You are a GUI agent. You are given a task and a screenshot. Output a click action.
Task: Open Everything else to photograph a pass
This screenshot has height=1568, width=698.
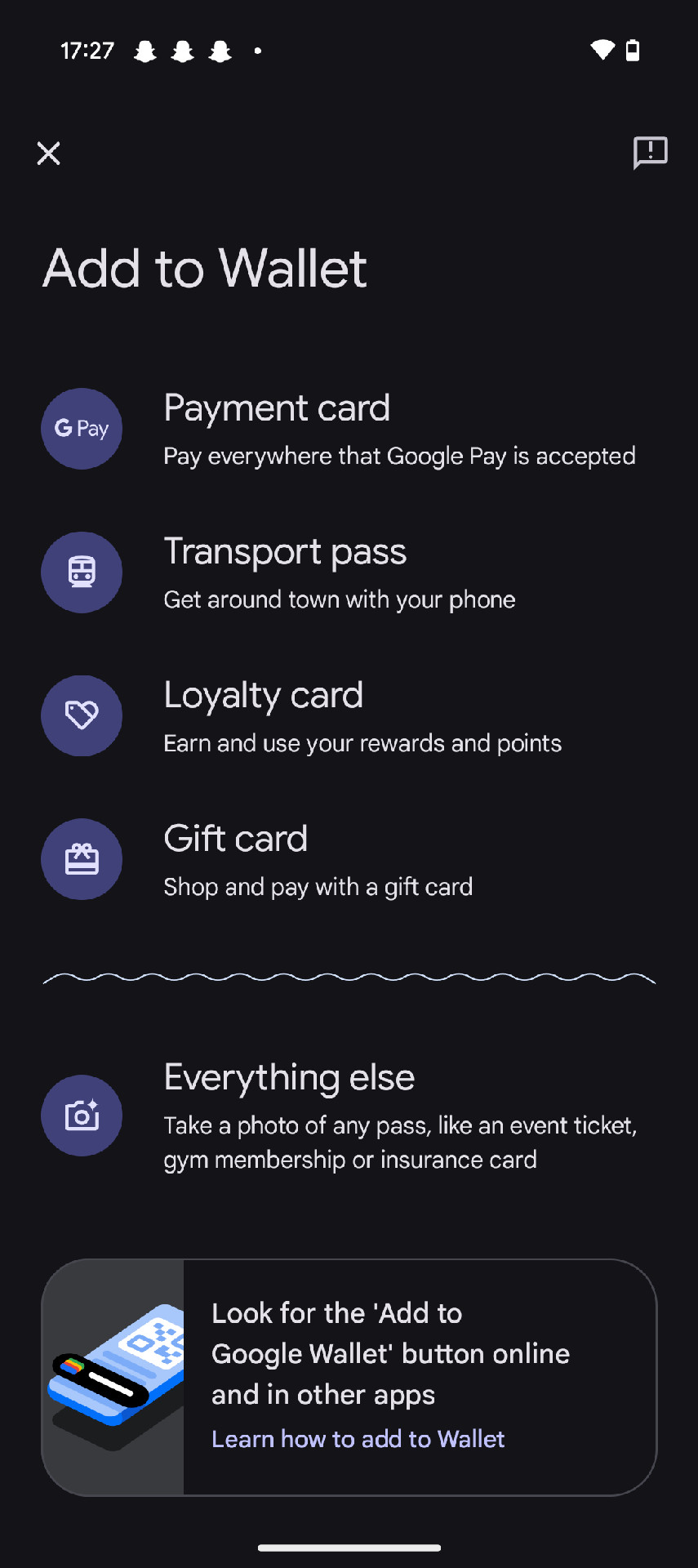pyautogui.click(x=349, y=1116)
